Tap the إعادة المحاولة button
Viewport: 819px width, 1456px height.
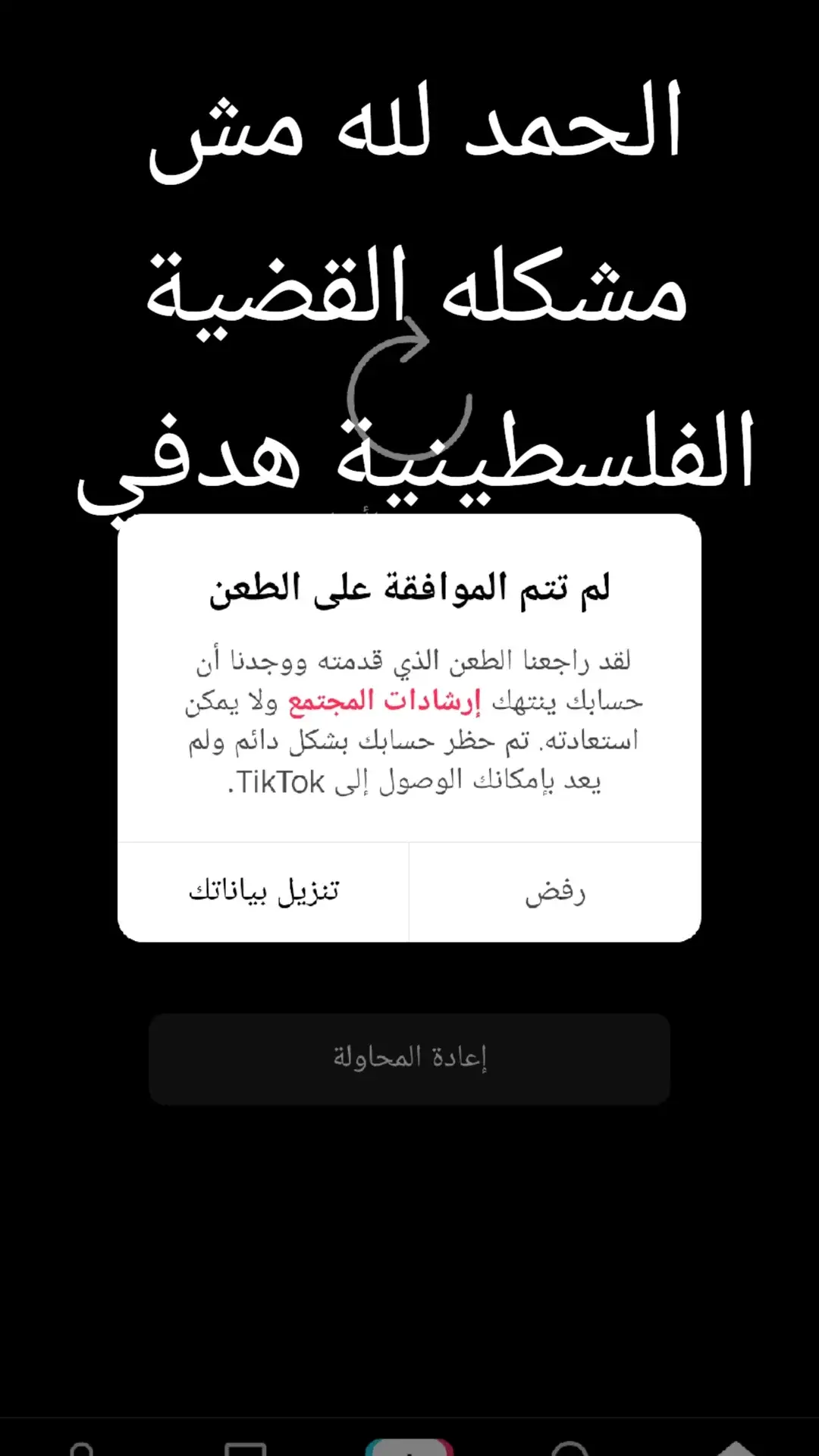(x=409, y=1059)
